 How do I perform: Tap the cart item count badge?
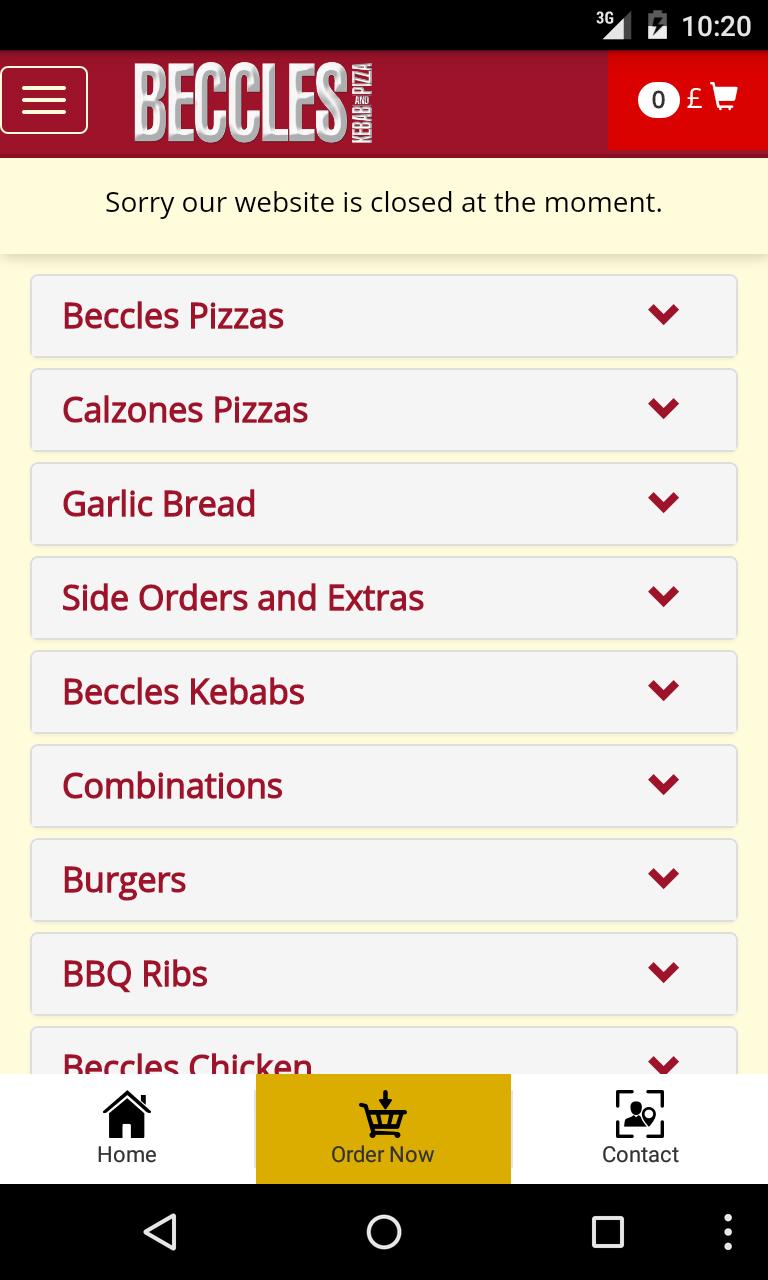pos(658,99)
